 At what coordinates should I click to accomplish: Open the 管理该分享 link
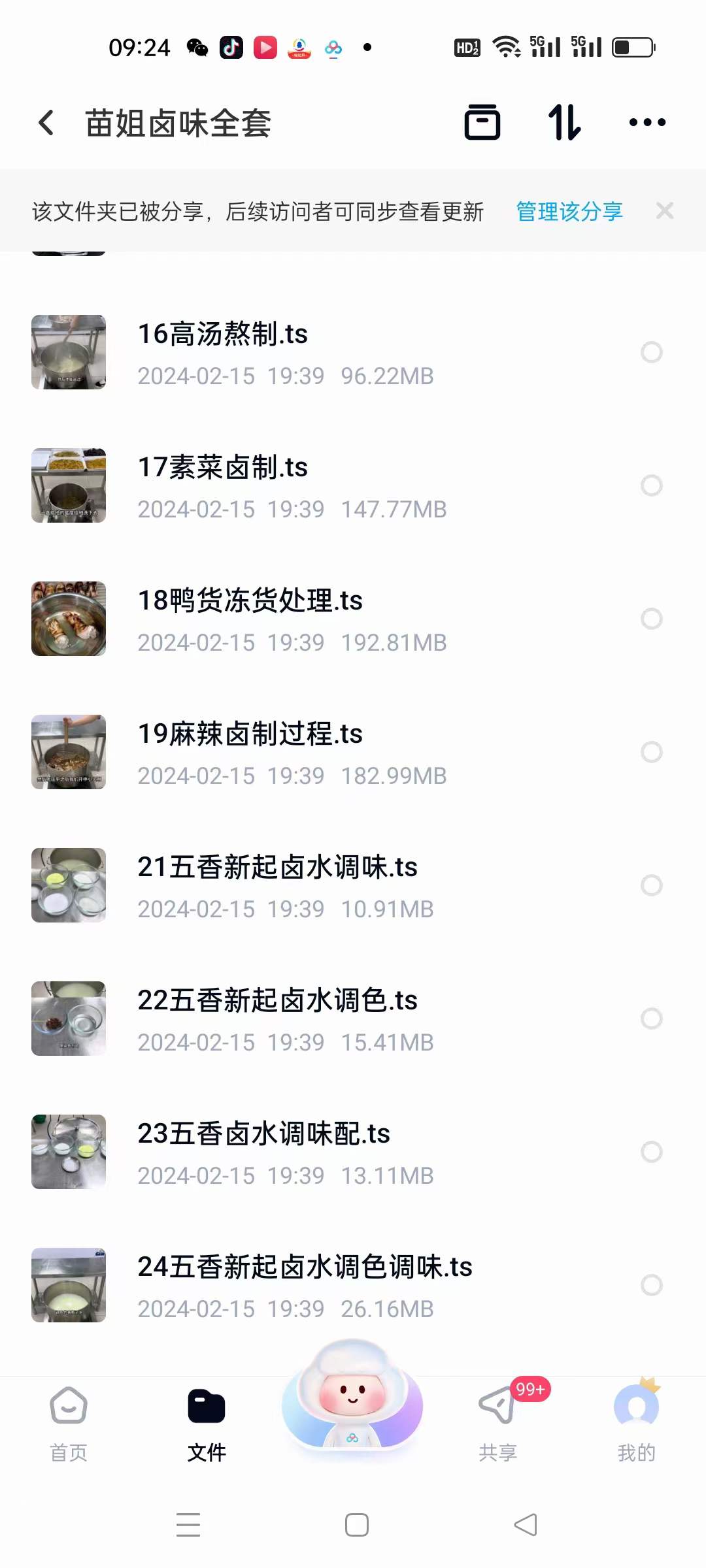(567, 210)
